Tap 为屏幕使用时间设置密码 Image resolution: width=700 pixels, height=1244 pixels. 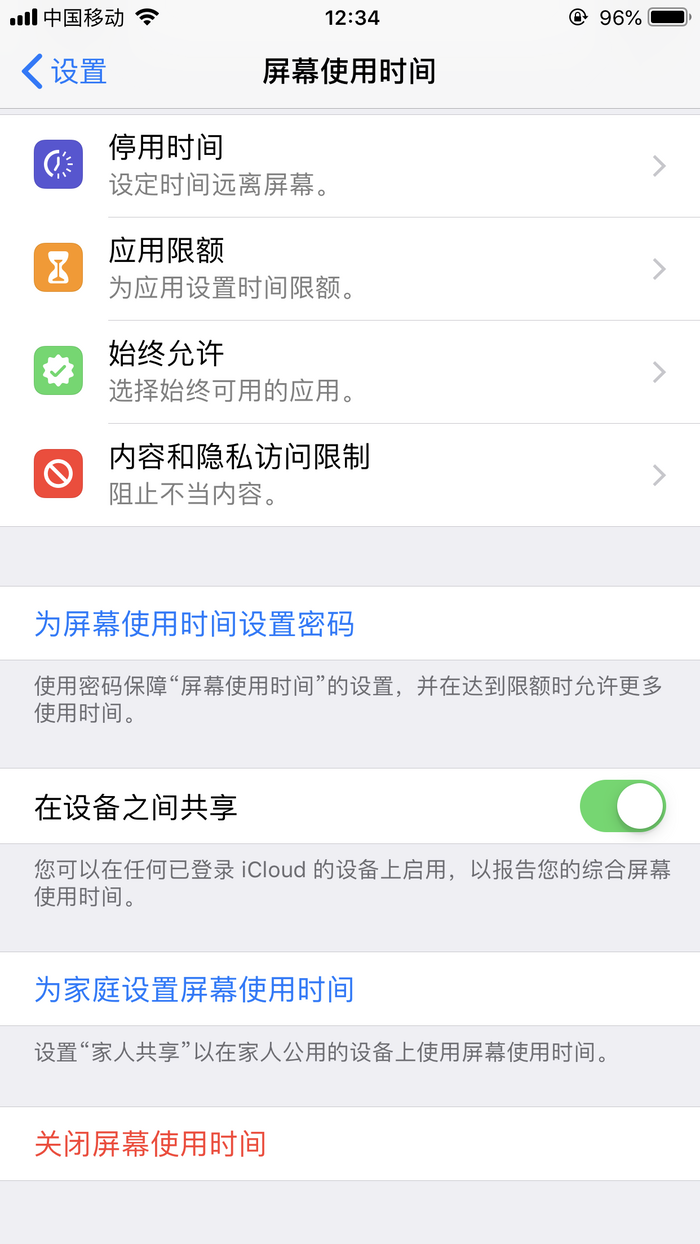click(195, 624)
